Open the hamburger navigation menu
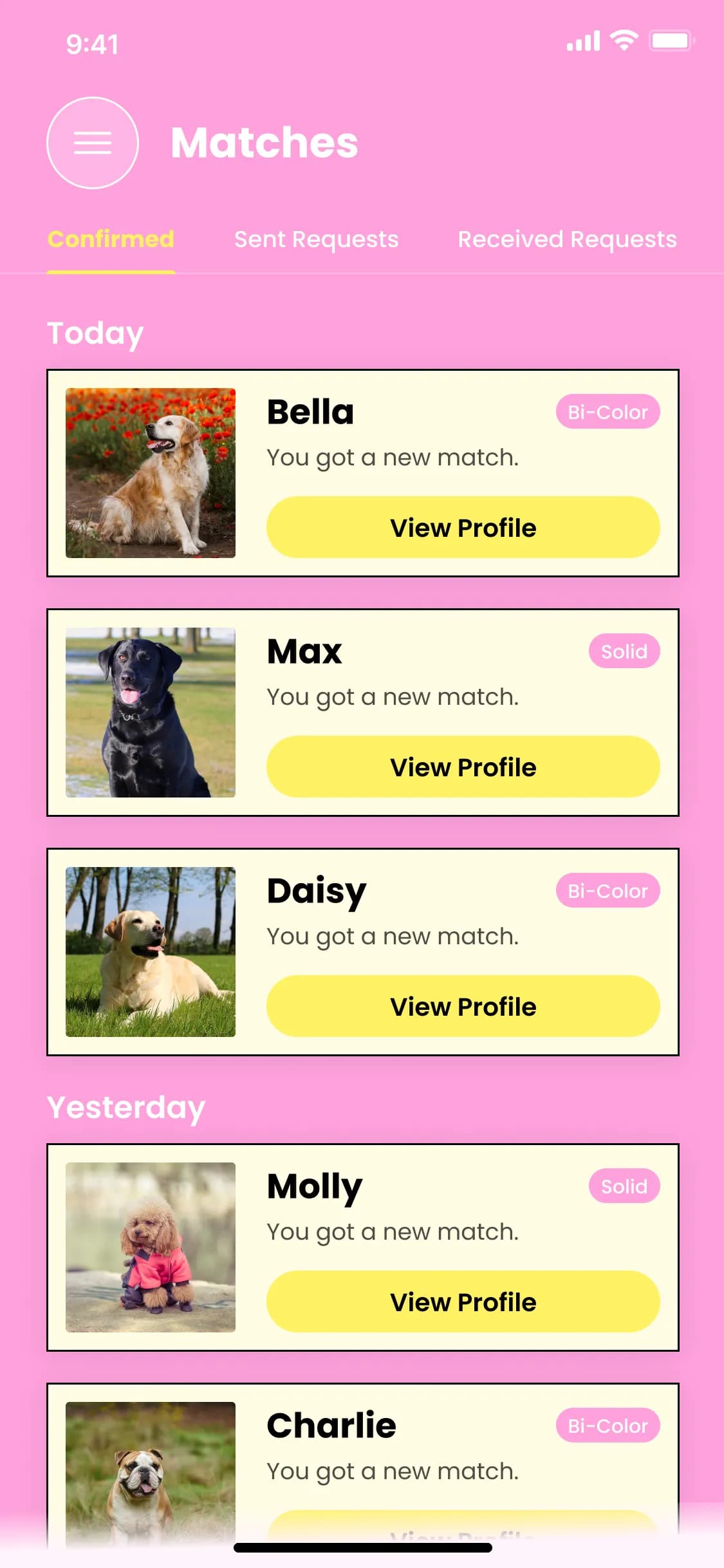Screen dimensions: 724x1568 pos(93,142)
